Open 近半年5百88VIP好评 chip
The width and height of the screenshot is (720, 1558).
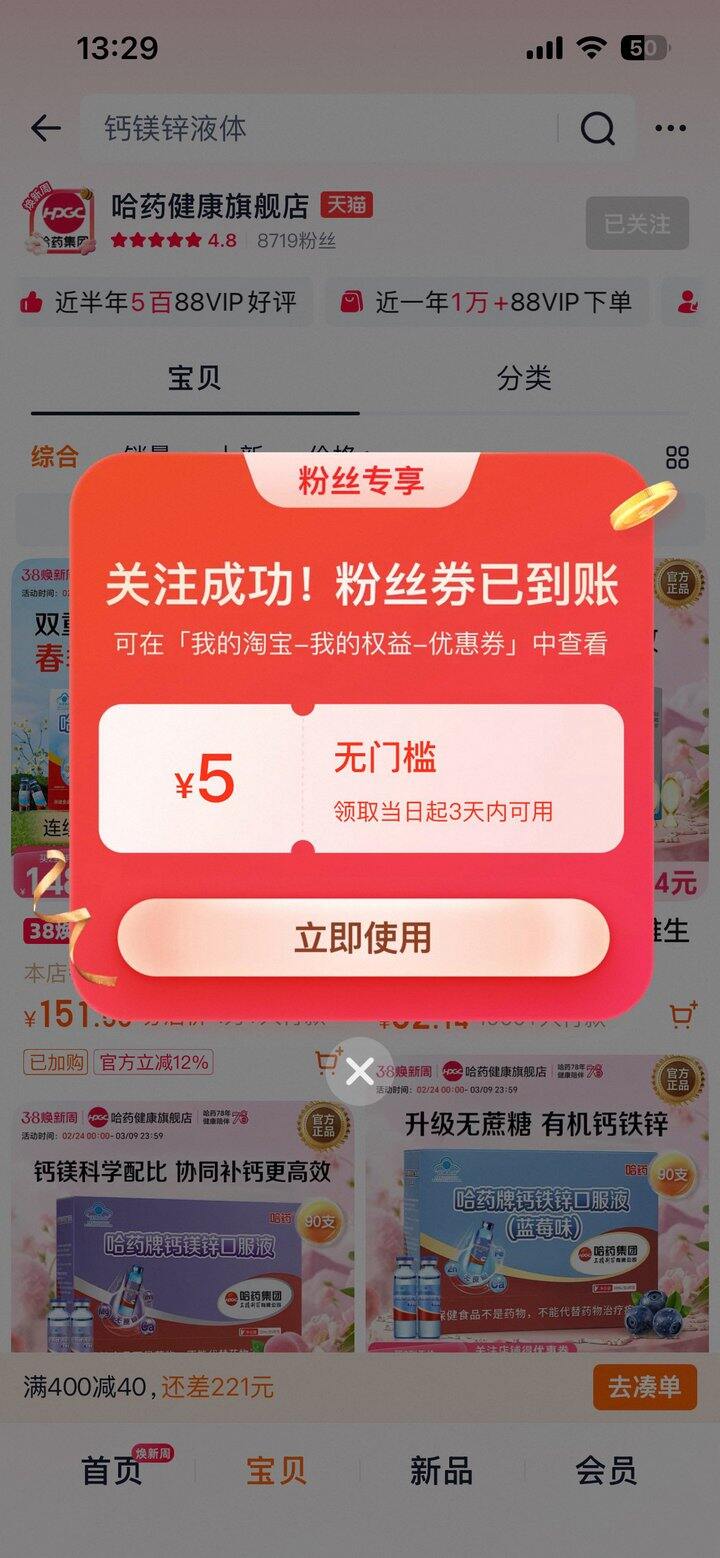(x=164, y=302)
